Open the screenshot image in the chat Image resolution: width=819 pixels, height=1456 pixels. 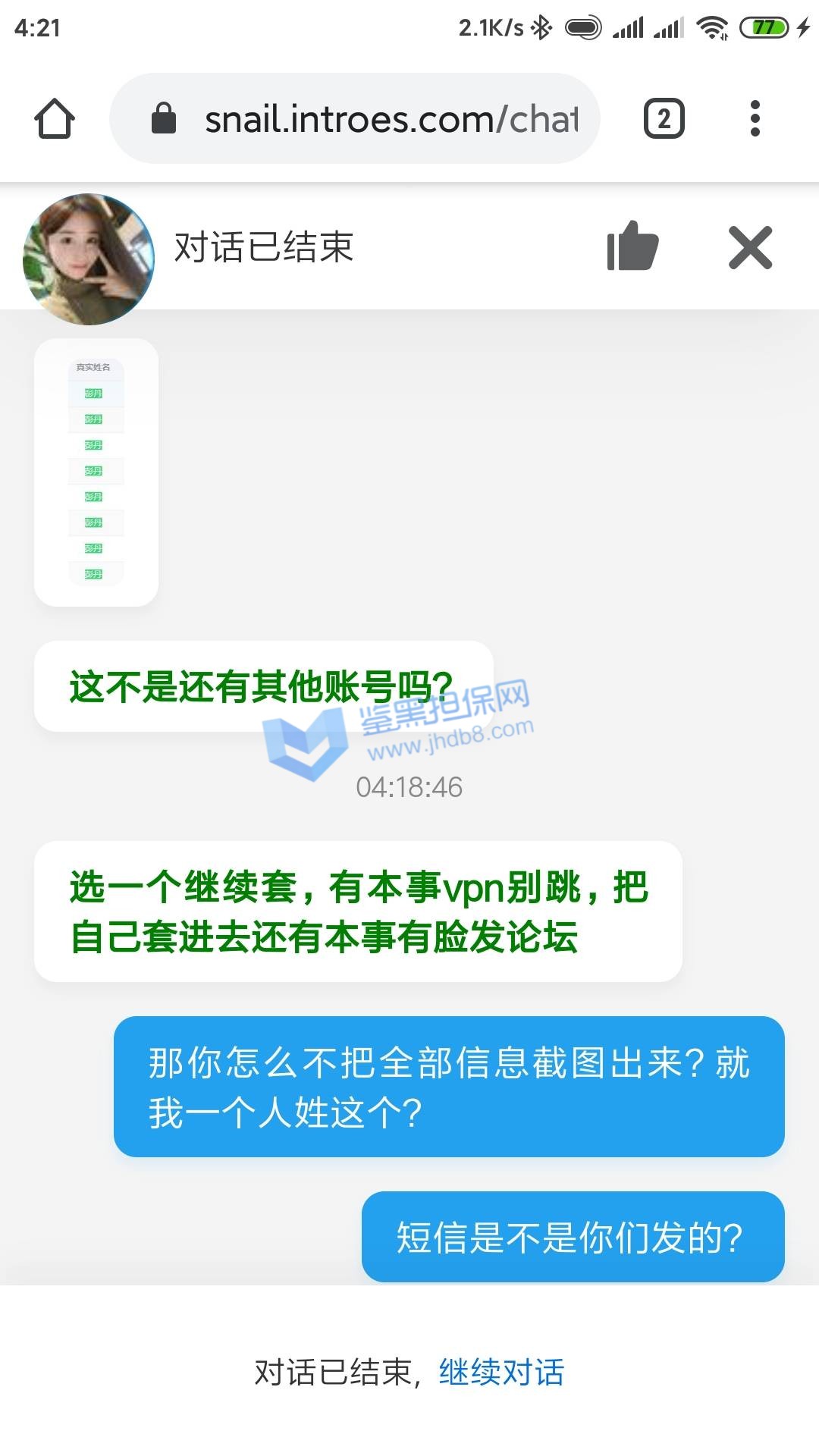(96, 472)
